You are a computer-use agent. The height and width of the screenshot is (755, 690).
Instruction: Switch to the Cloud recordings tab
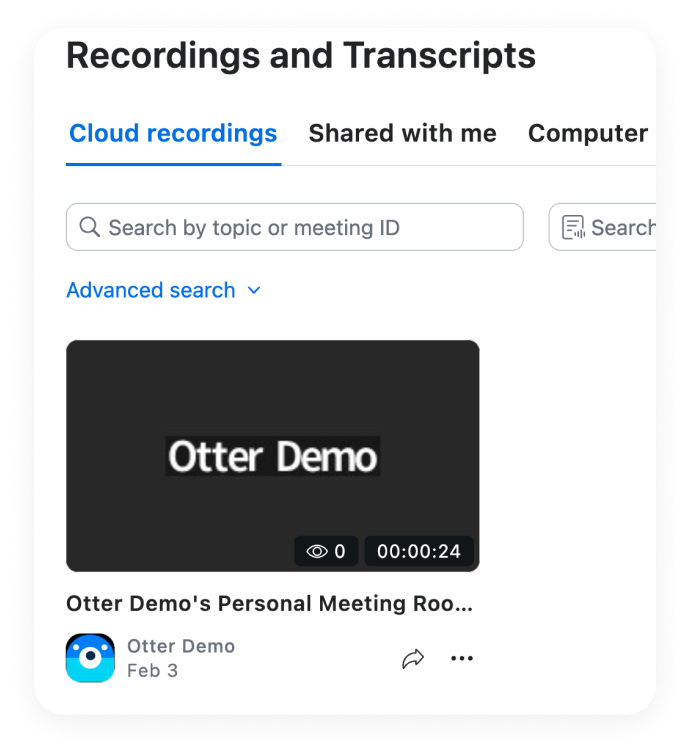pyautogui.click(x=173, y=134)
